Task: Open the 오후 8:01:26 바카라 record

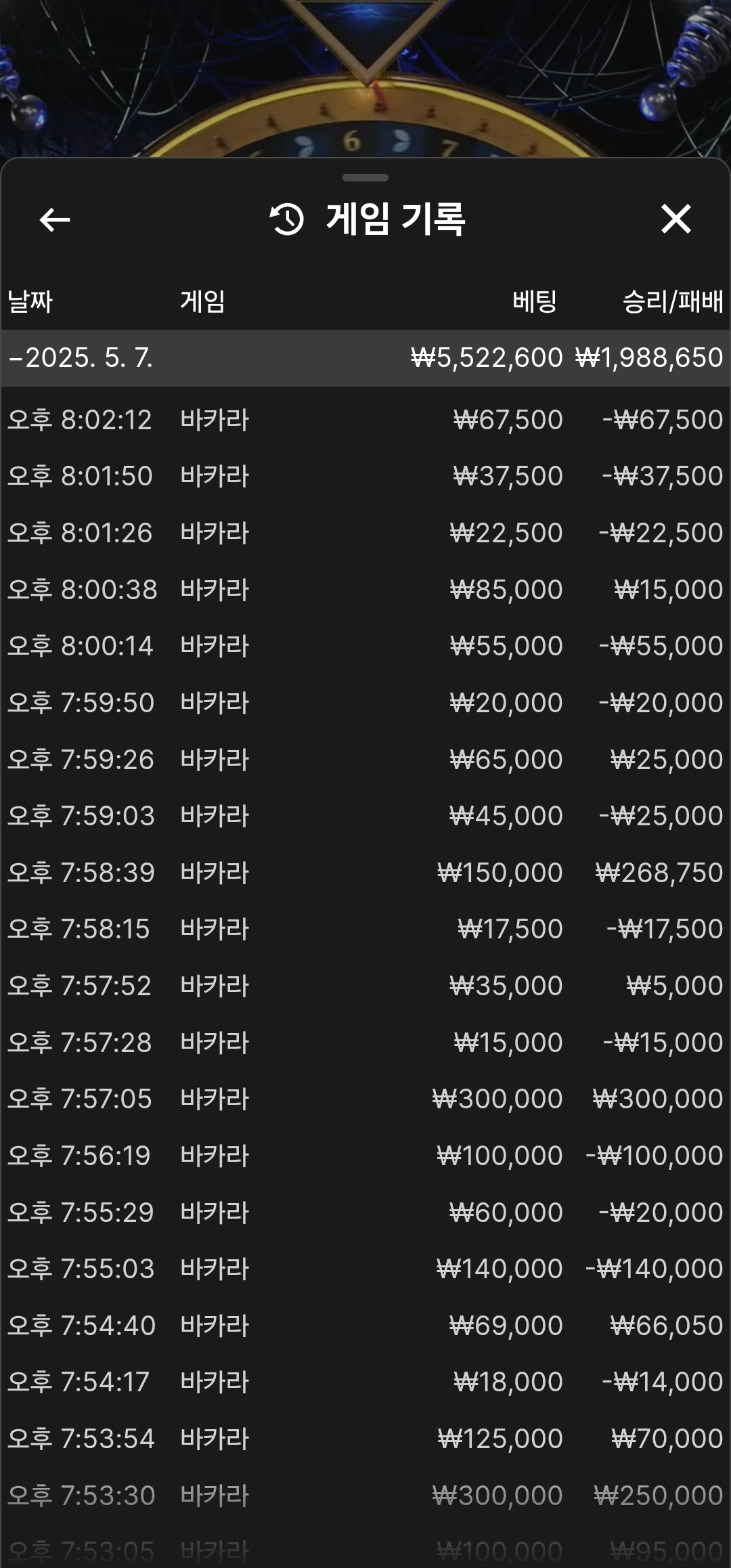Action: click(x=365, y=533)
